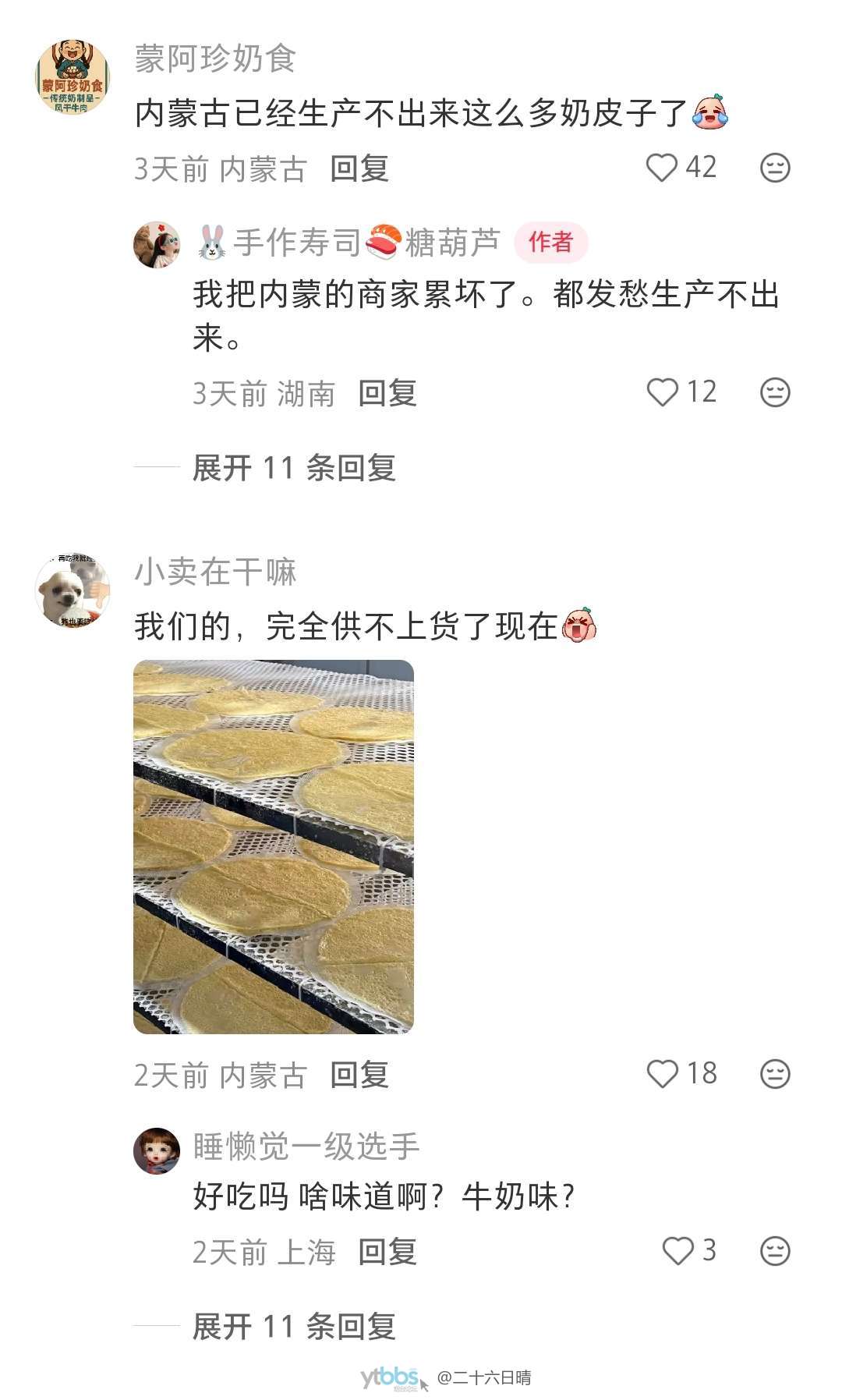Image resolution: width=842 pixels, height=1400 pixels.
Task: Like 蒙阿珍奶食's comment with 42 likes
Action: [663, 168]
